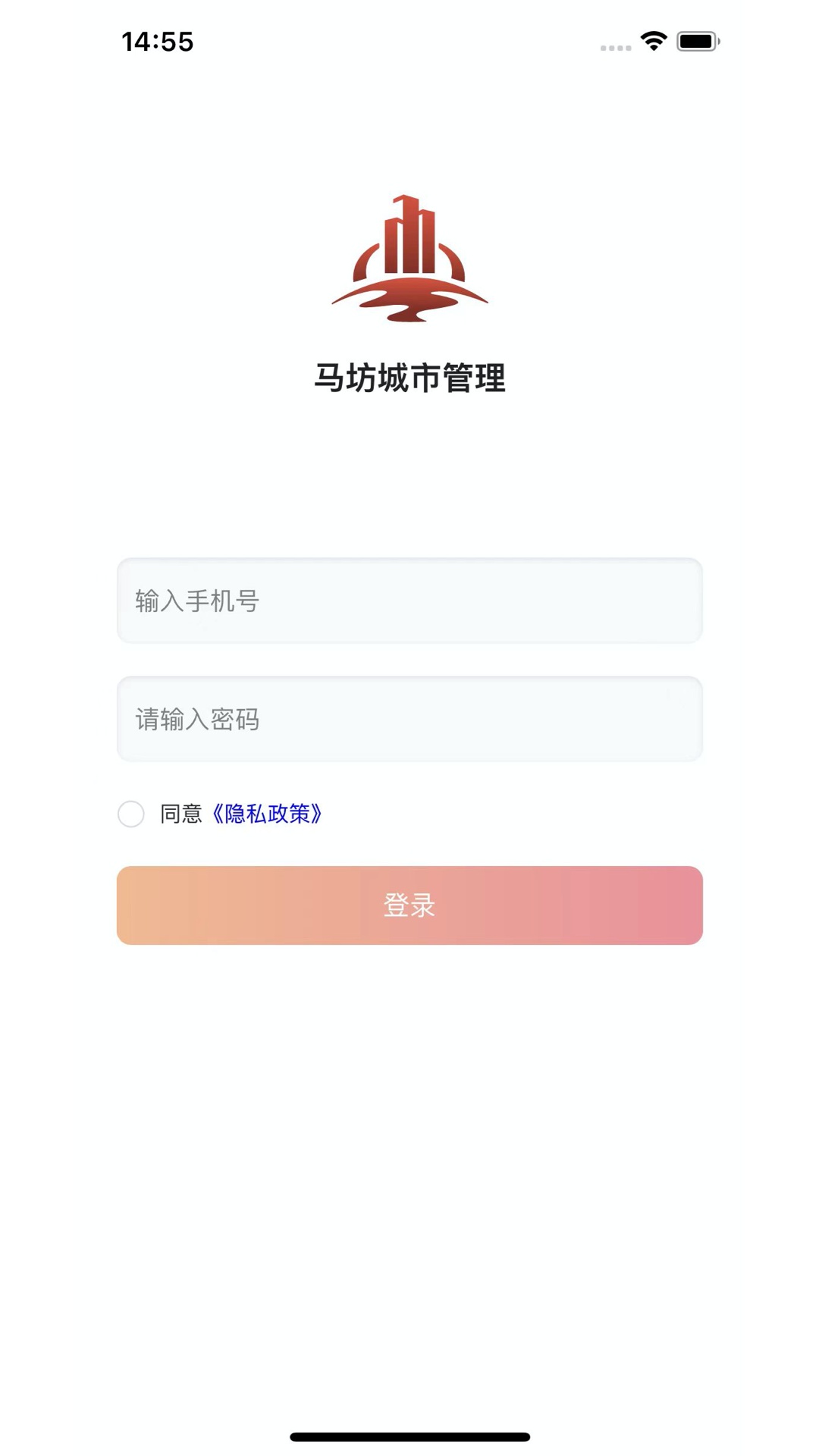Viewport: 819px width, 1456px height.
Task: Focus the phone number input field
Action: click(x=409, y=601)
